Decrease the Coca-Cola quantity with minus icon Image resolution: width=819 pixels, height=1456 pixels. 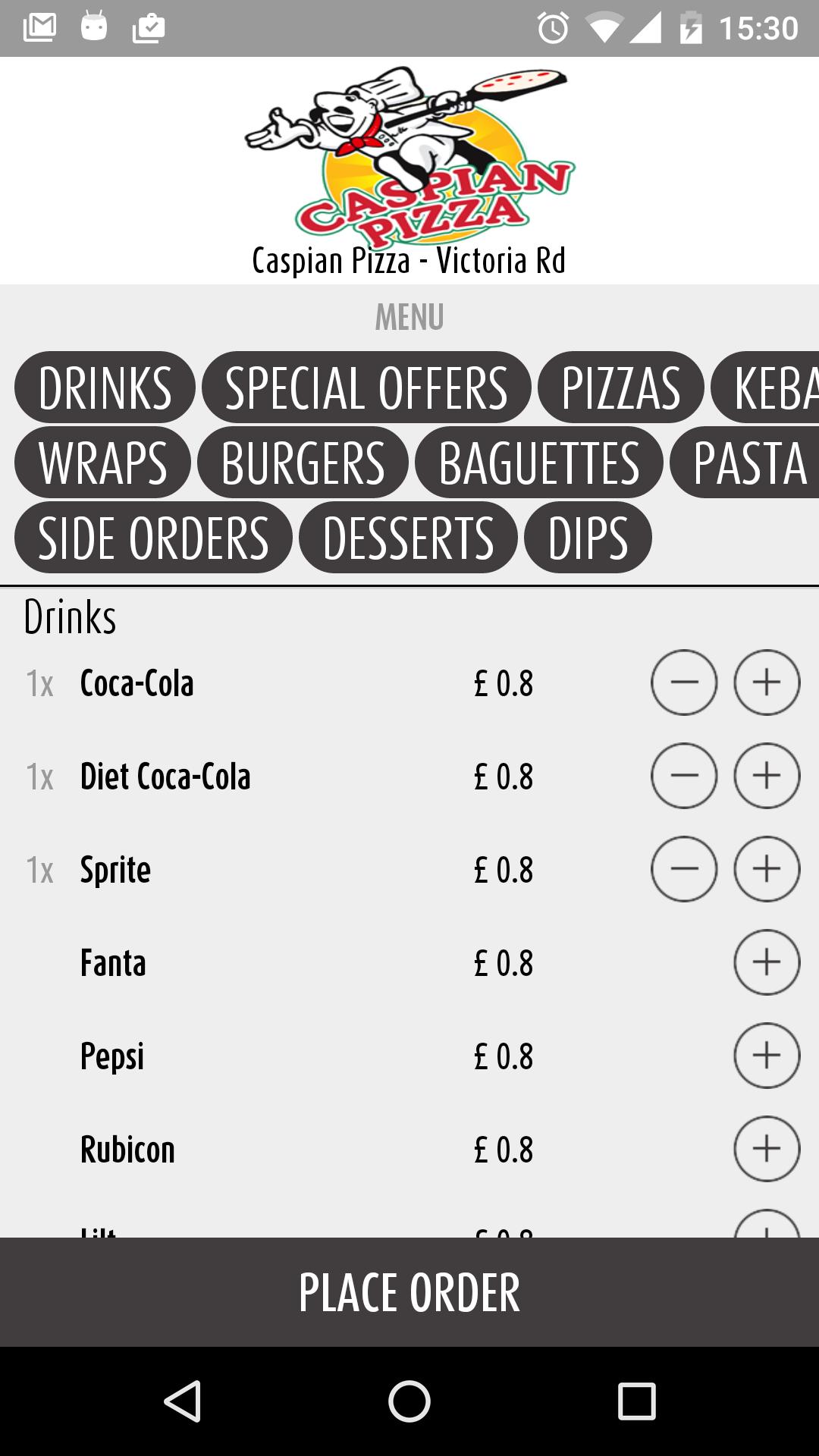pyautogui.click(x=684, y=682)
